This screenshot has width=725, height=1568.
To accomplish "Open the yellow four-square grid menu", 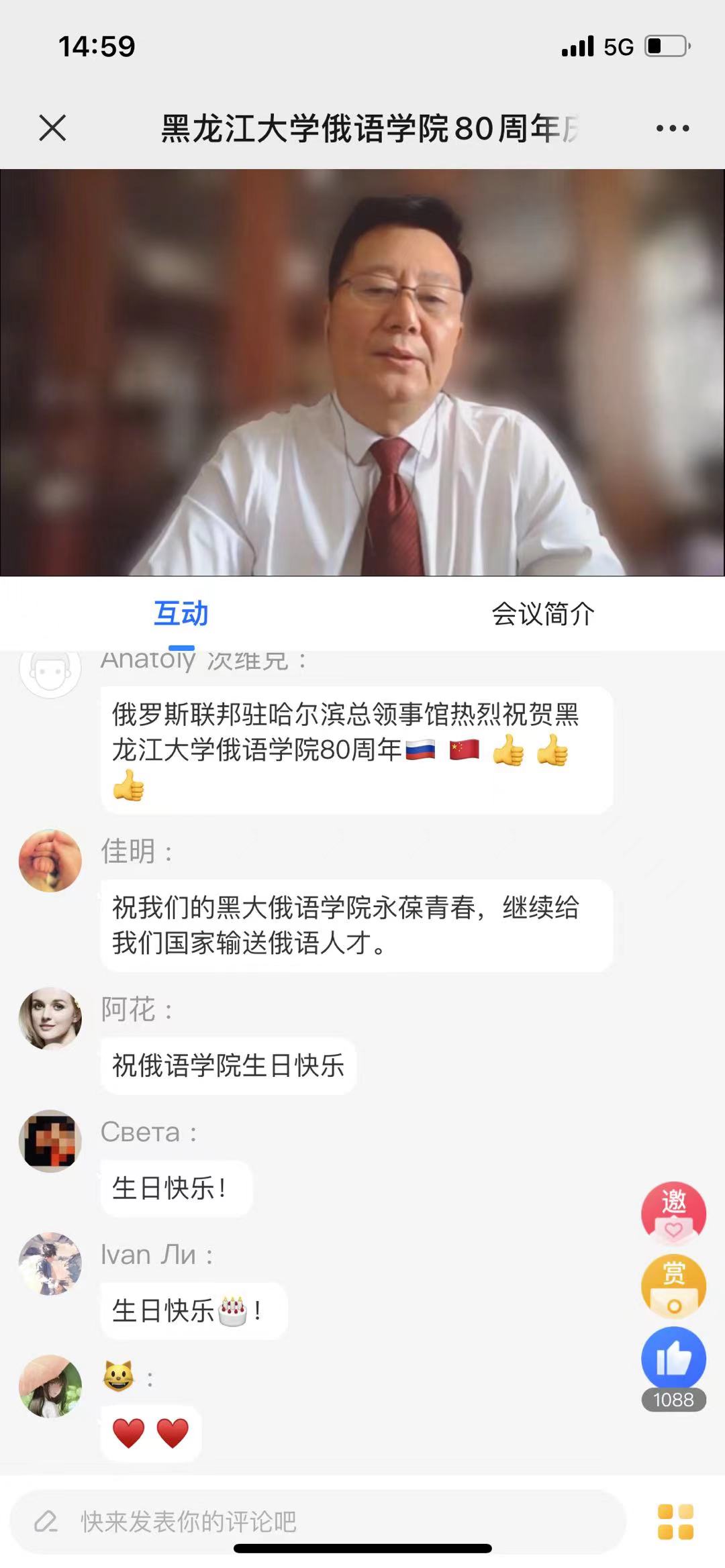I will click(675, 1522).
